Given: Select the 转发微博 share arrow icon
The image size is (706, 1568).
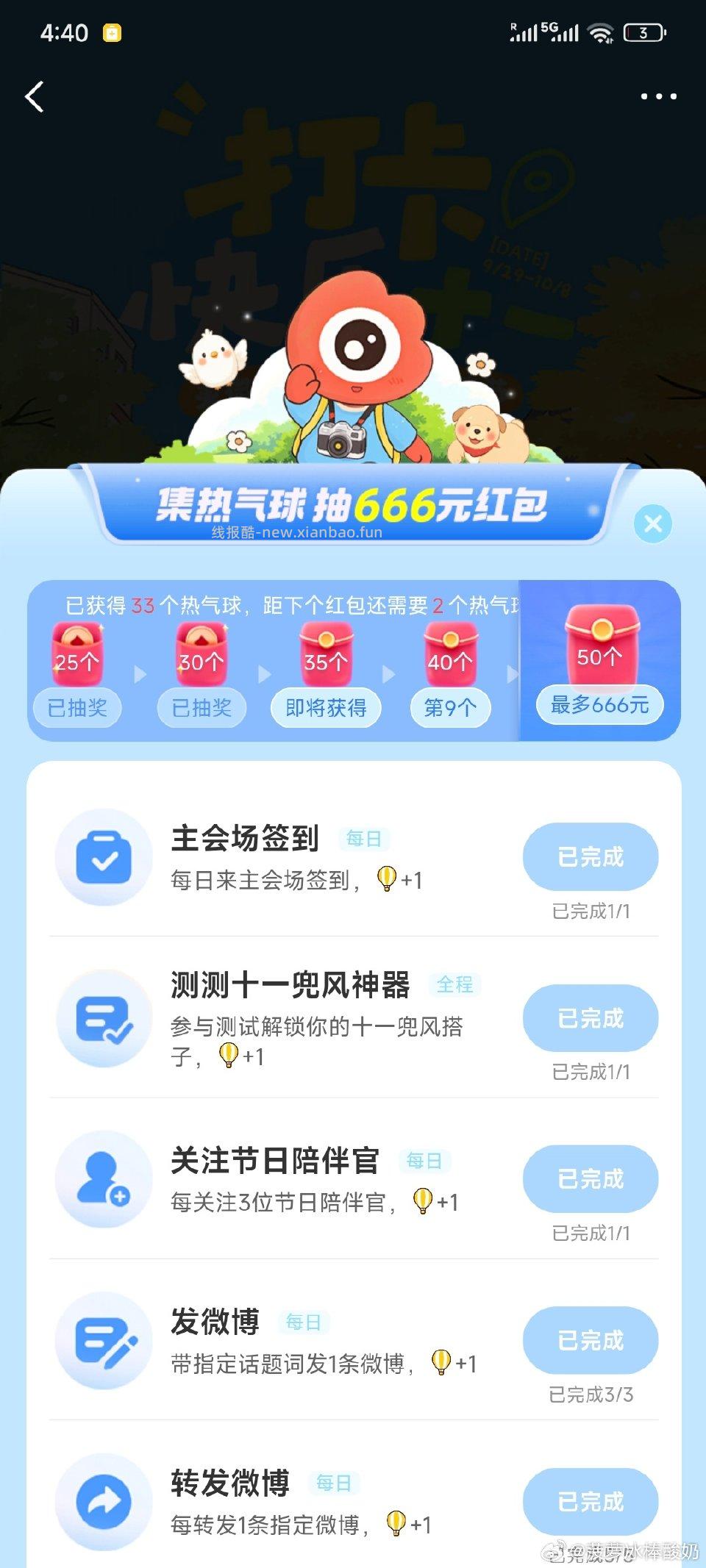Looking at the screenshot, I should click(103, 1500).
